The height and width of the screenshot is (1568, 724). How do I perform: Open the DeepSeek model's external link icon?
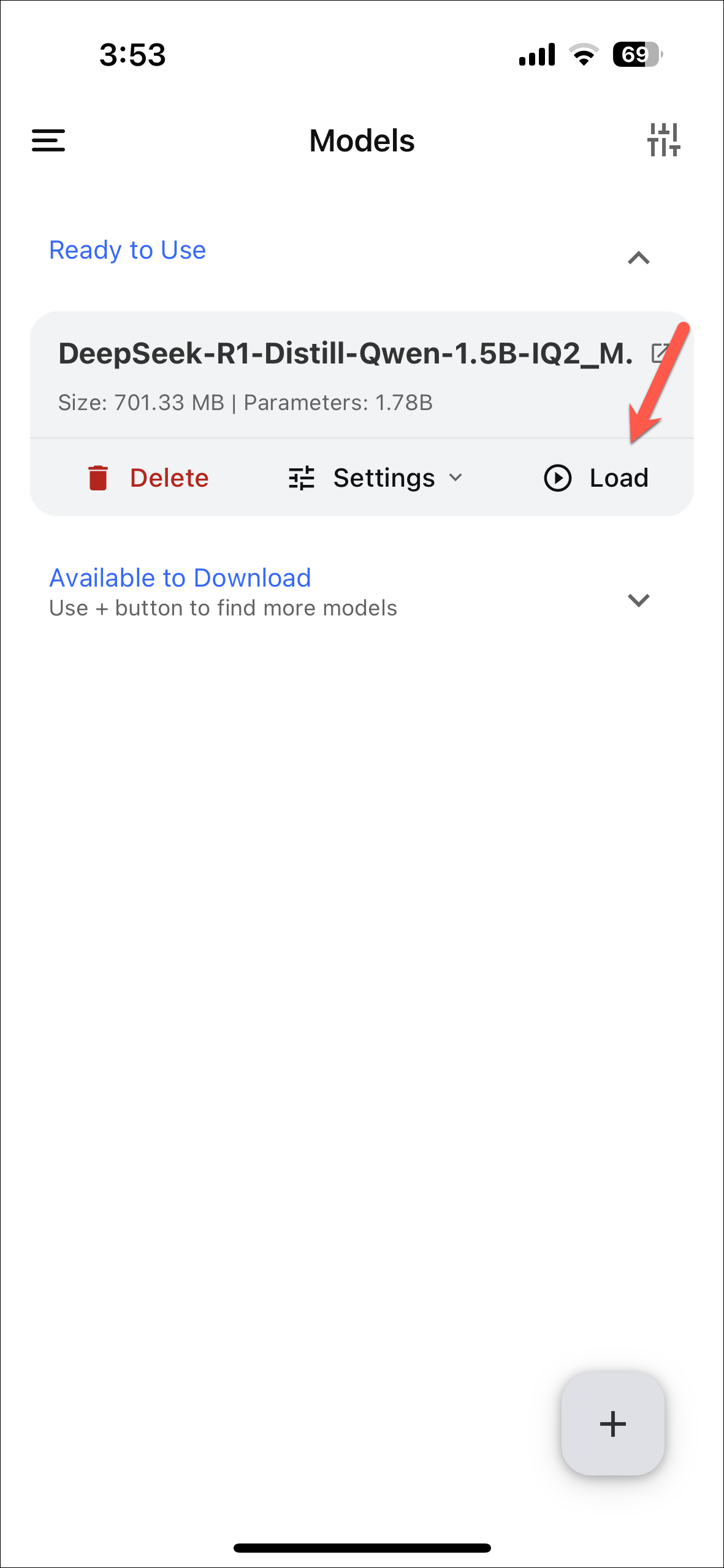(660, 353)
